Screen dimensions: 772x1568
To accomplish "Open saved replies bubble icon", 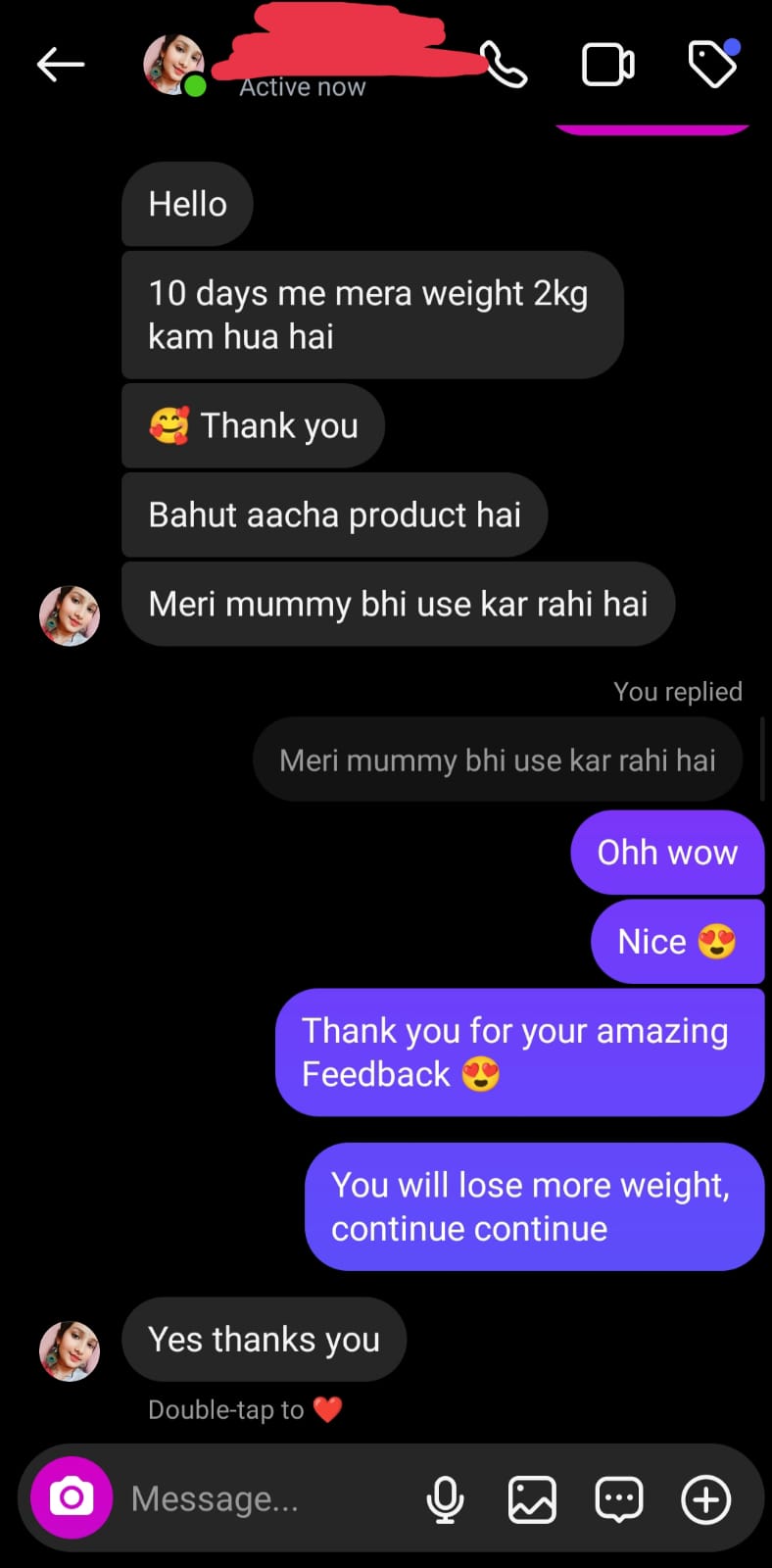I will [619, 1499].
